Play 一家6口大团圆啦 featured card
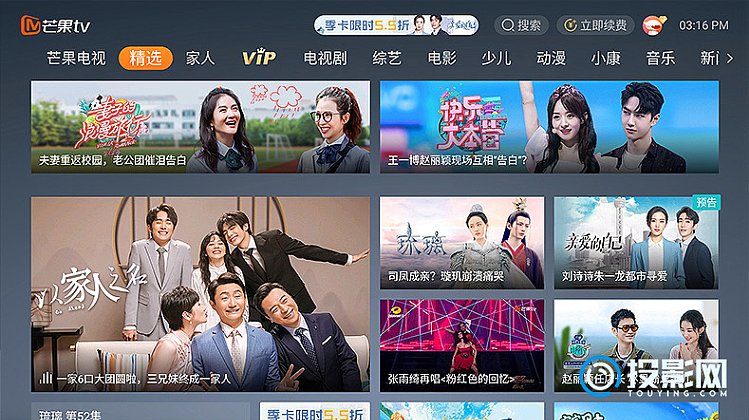Screen dimensions: 749x420 pos(200,293)
